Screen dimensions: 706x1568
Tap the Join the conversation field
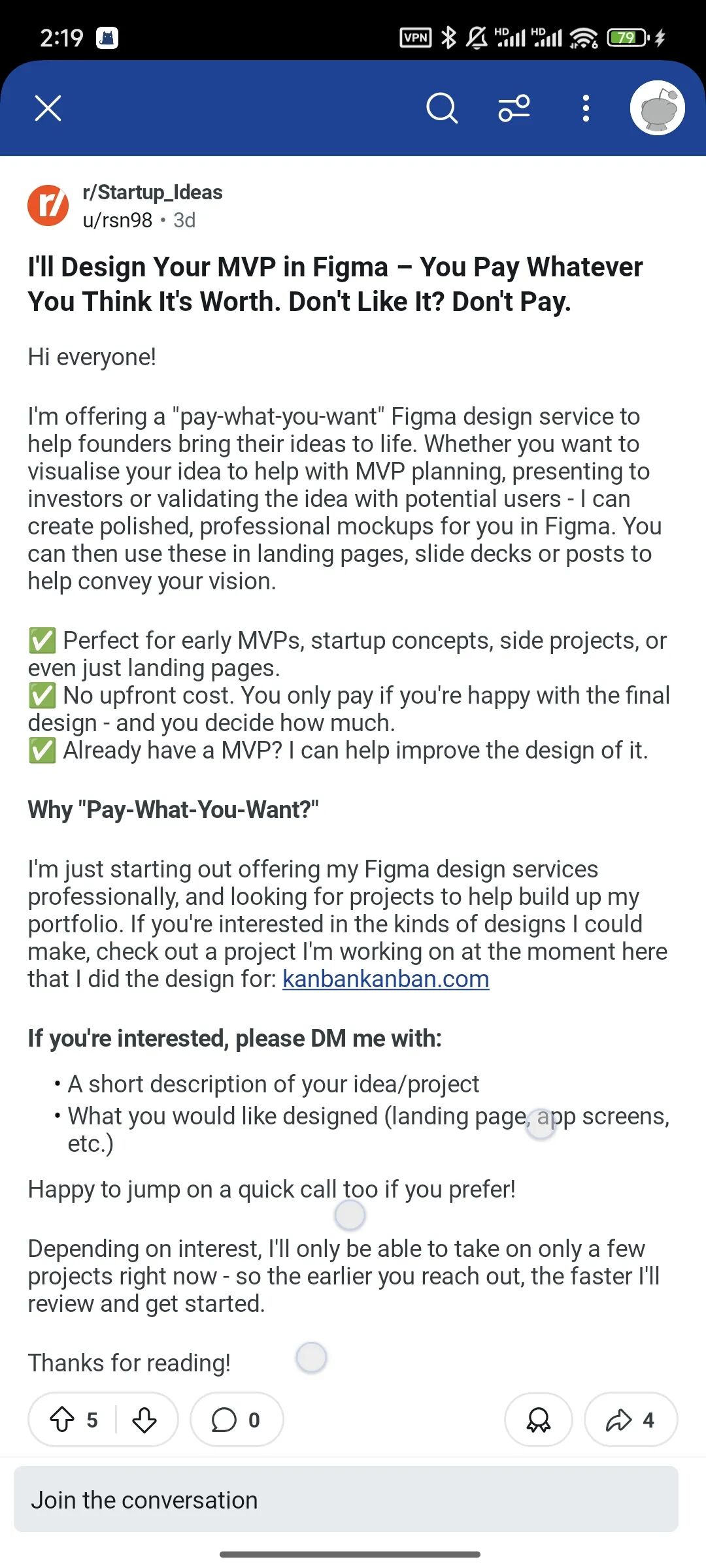tap(346, 1499)
